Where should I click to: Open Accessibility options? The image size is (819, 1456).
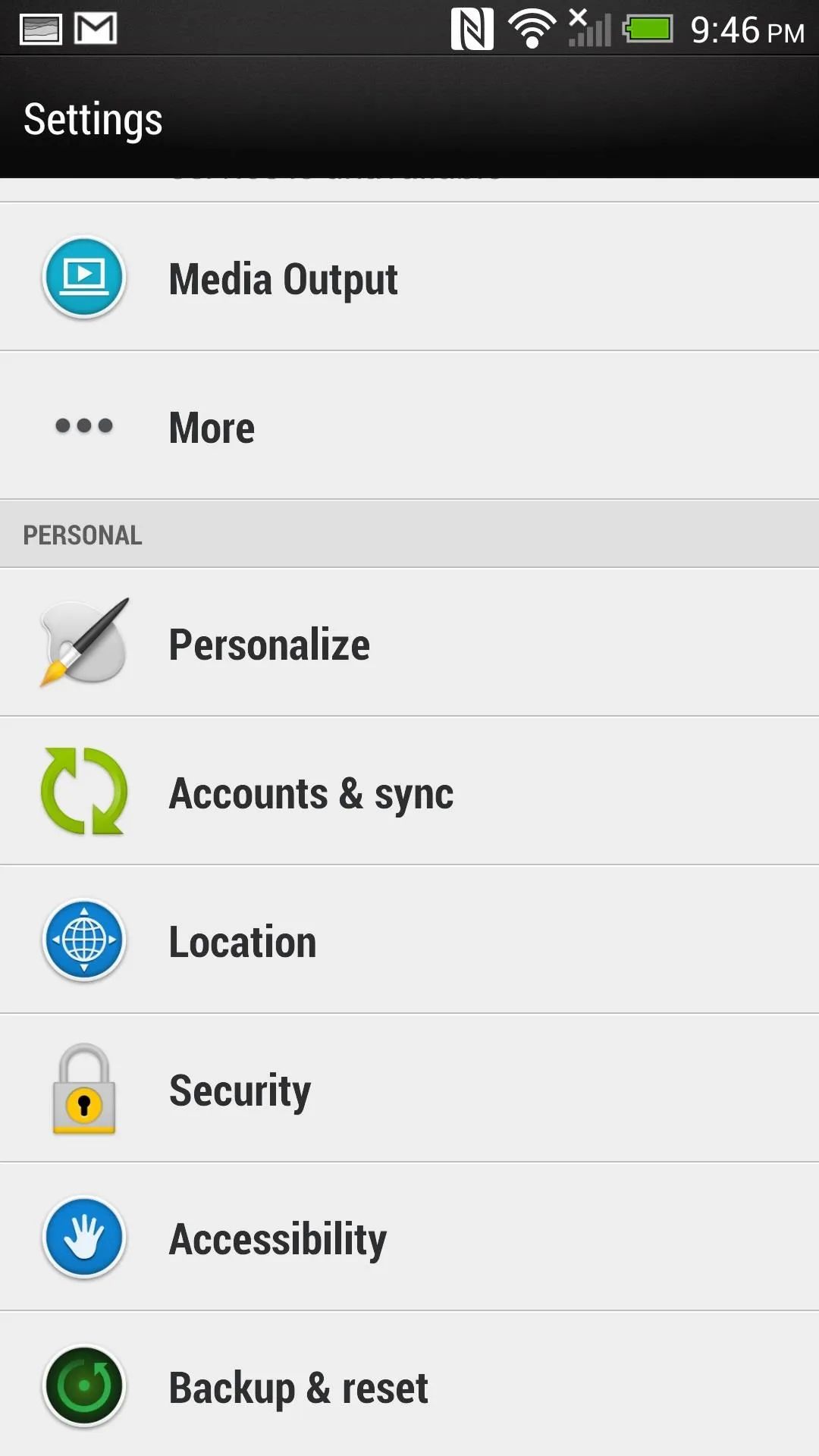409,1237
